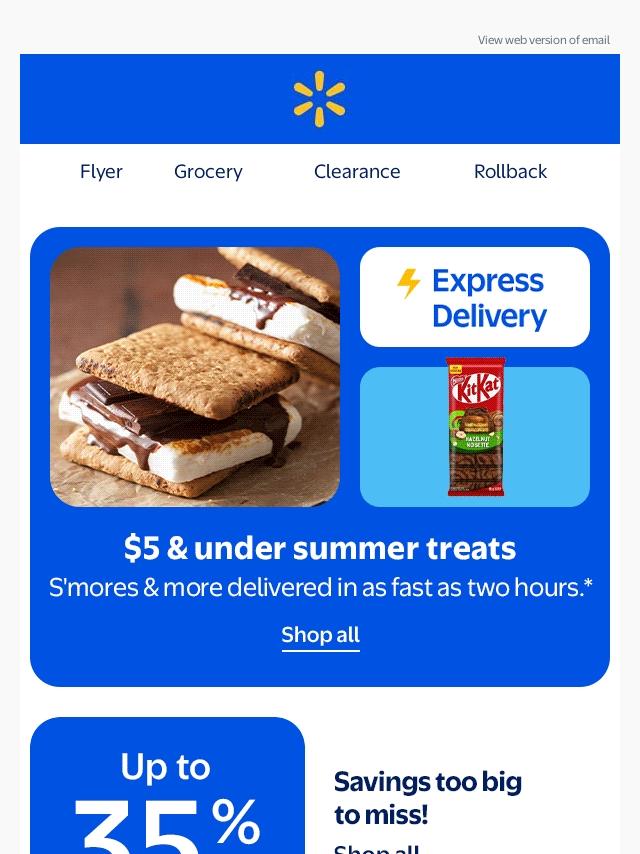Open the Up to 35% savings banner
Image resolution: width=640 pixels, height=854 pixels.
(x=167, y=790)
